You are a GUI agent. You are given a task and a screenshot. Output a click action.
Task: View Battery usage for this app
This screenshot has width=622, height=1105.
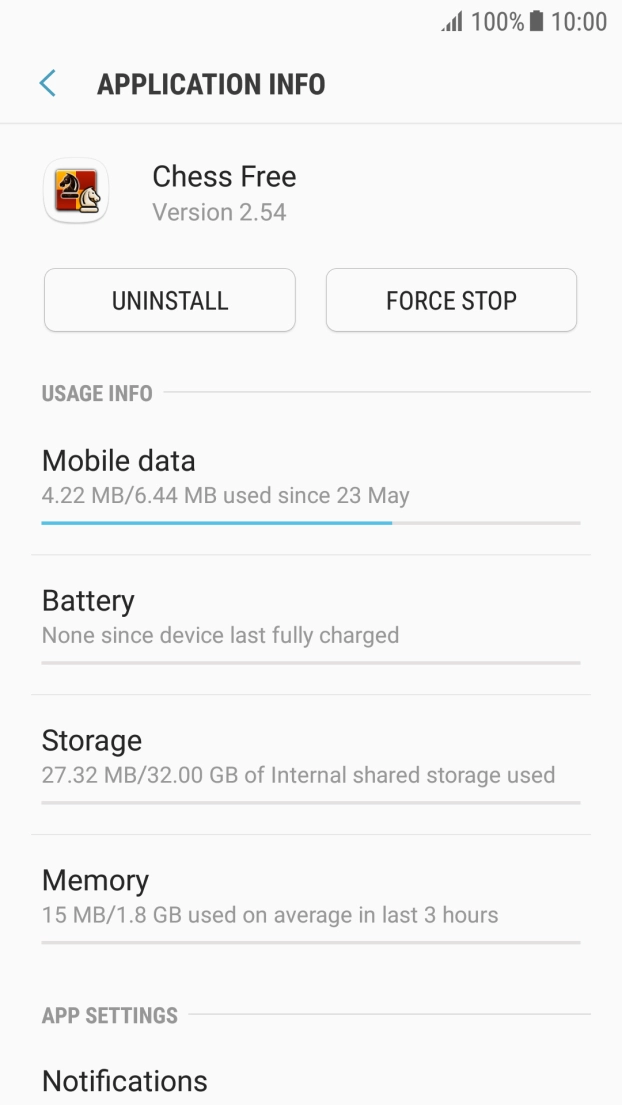[311, 625]
